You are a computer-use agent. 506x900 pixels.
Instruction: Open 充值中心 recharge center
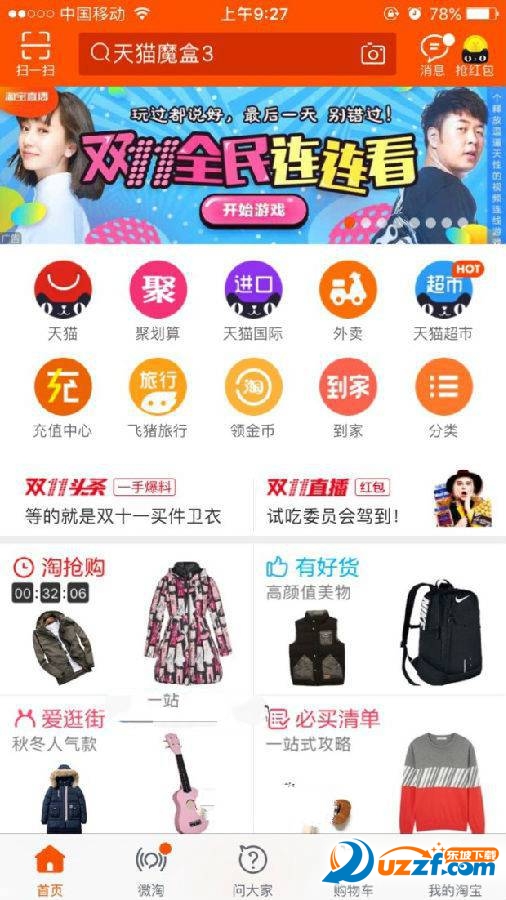tap(63, 398)
